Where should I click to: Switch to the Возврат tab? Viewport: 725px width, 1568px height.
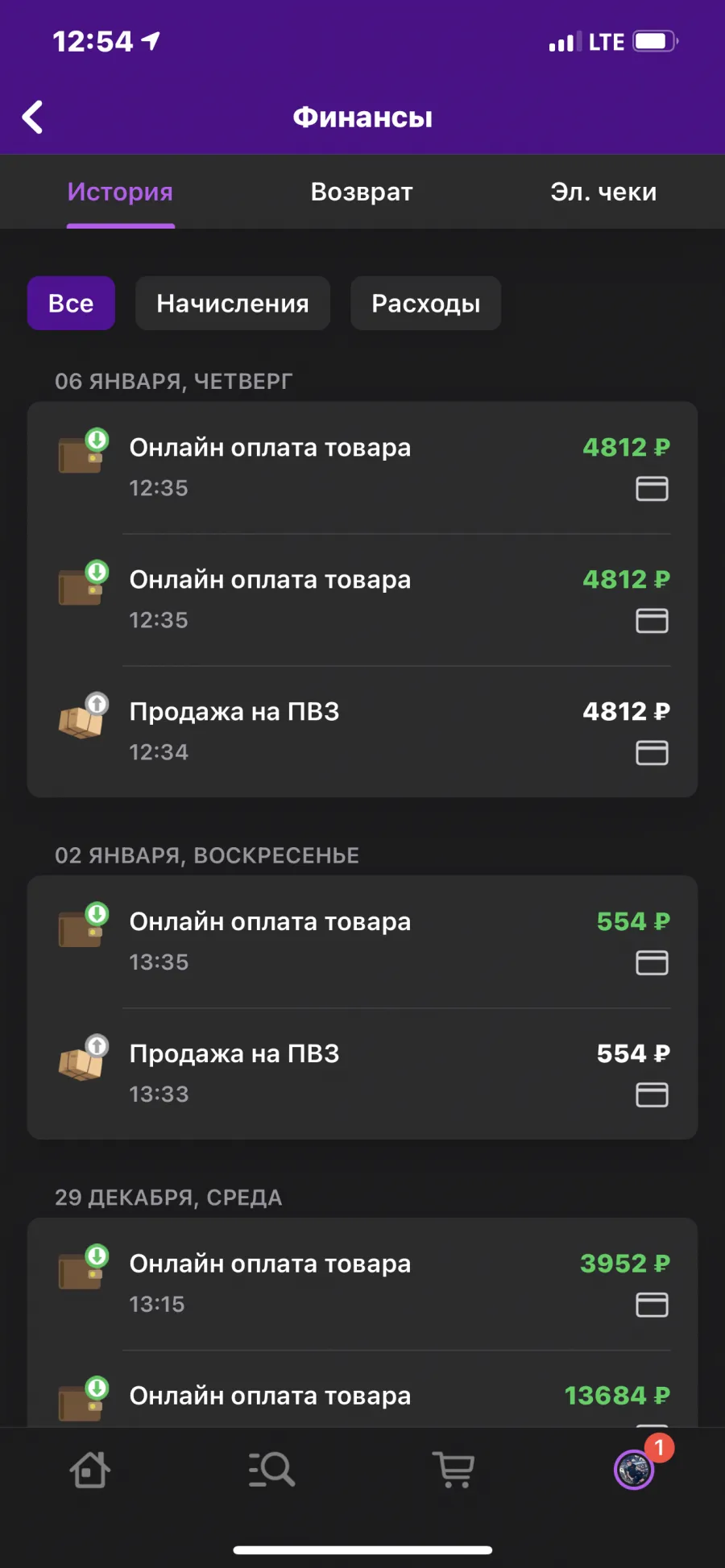click(362, 192)
